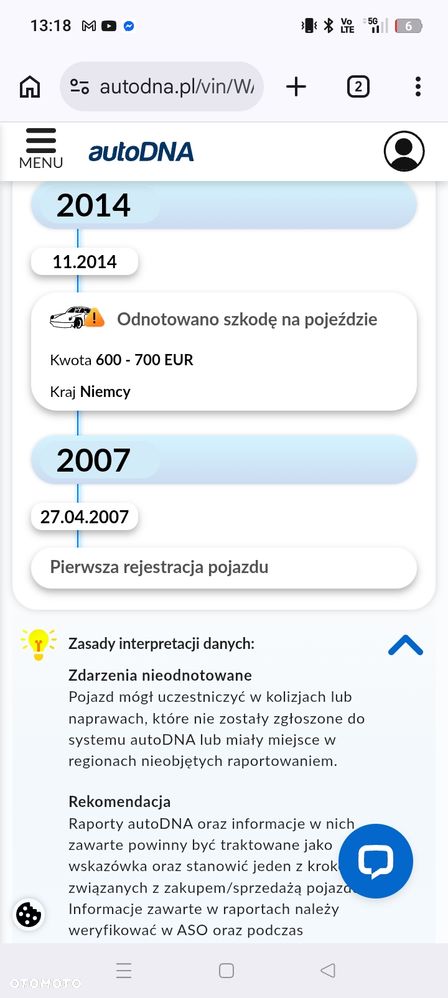Open the browser home page
Image resolution: width=448 pixels, height=998 pixels.
click(30, 87)
